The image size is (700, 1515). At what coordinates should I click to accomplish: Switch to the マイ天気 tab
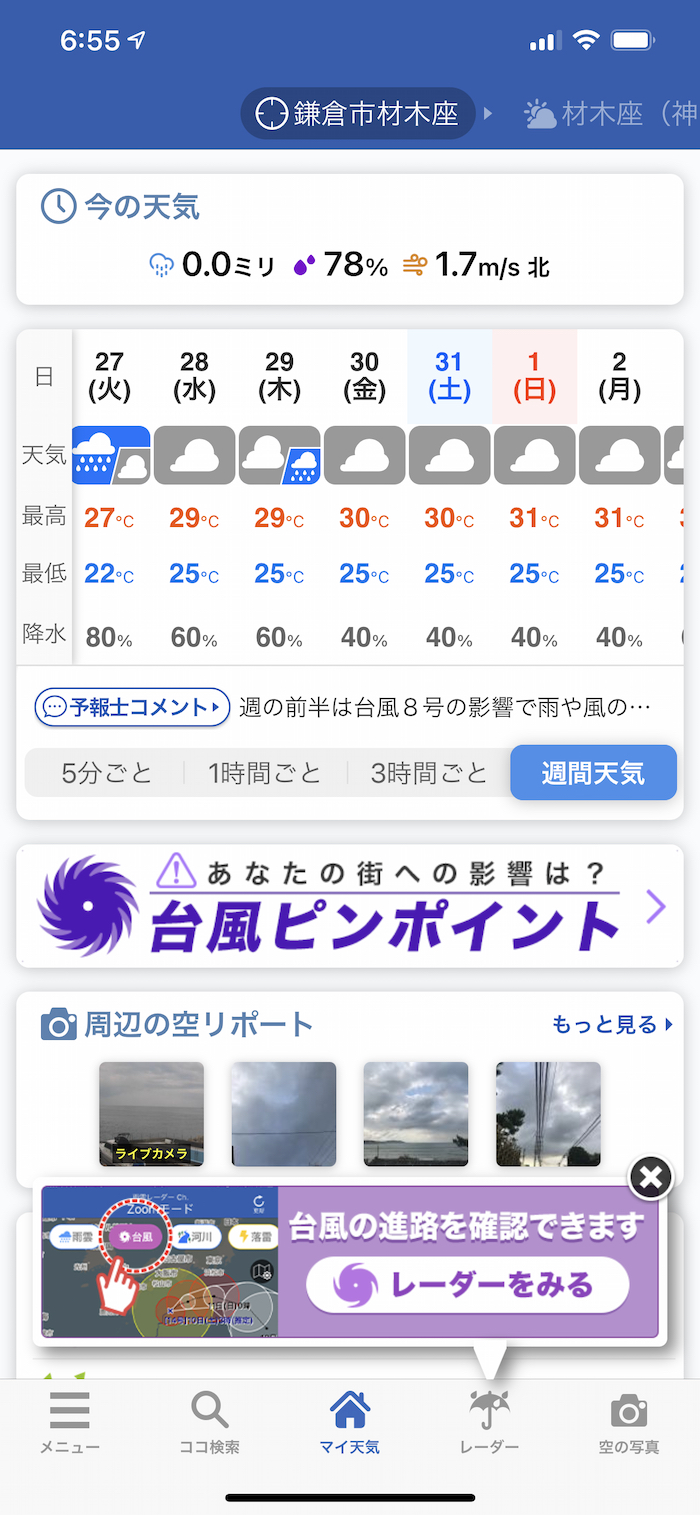click(x=350, y=1422)
